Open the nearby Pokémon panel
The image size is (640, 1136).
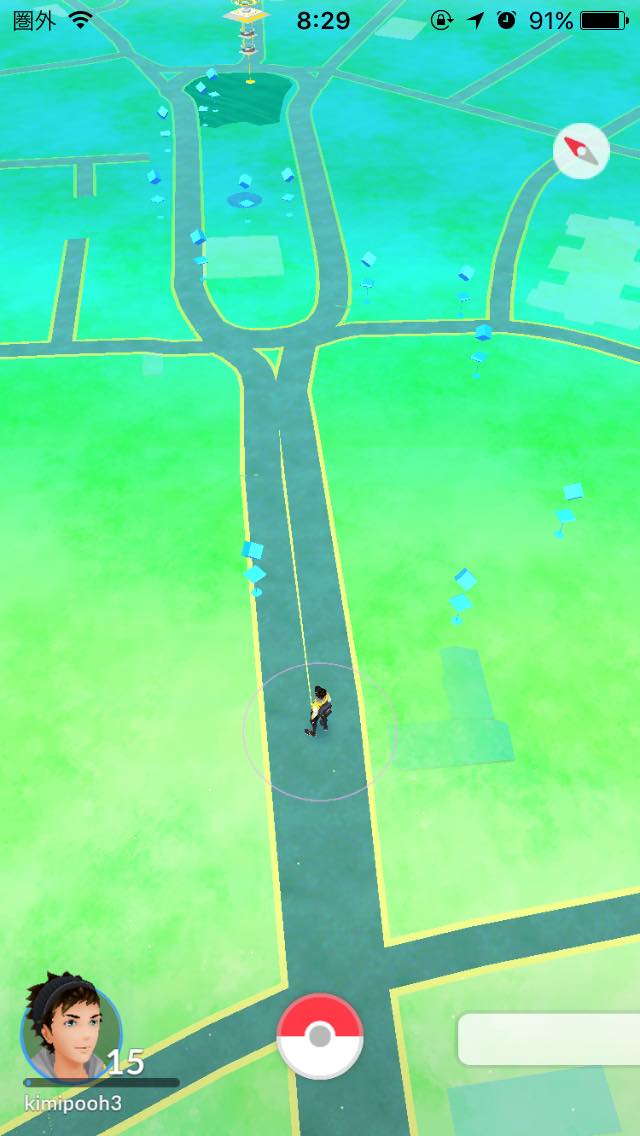[548, 1039]
